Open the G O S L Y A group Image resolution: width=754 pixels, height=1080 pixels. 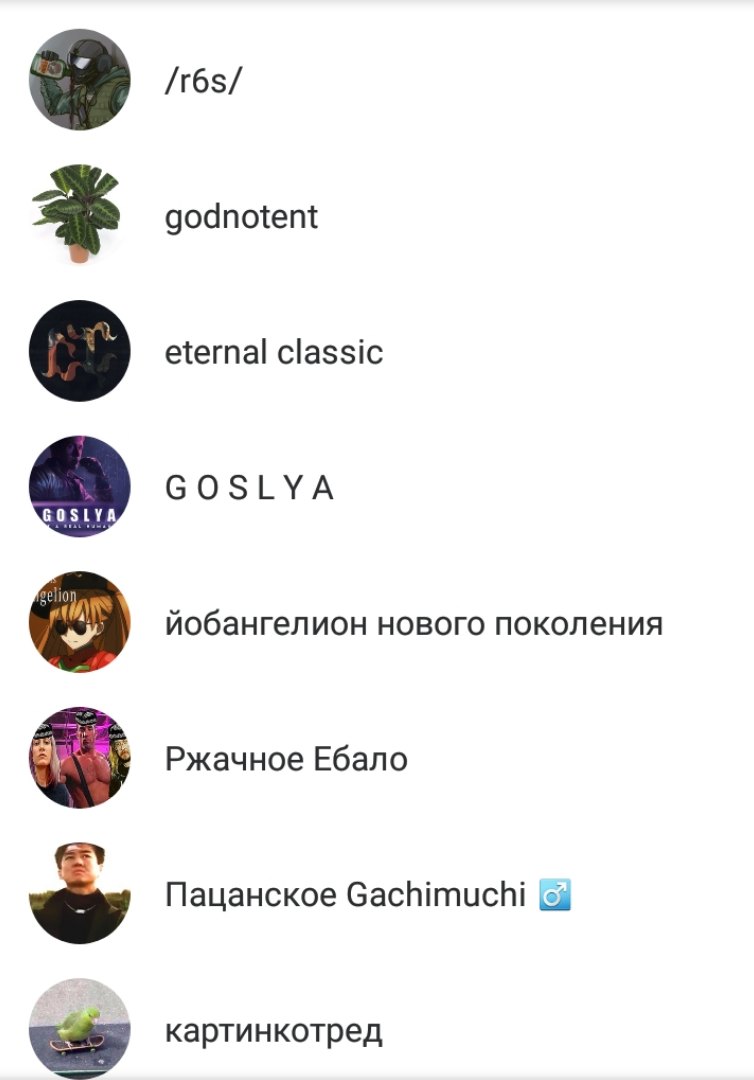click(249, 488)
